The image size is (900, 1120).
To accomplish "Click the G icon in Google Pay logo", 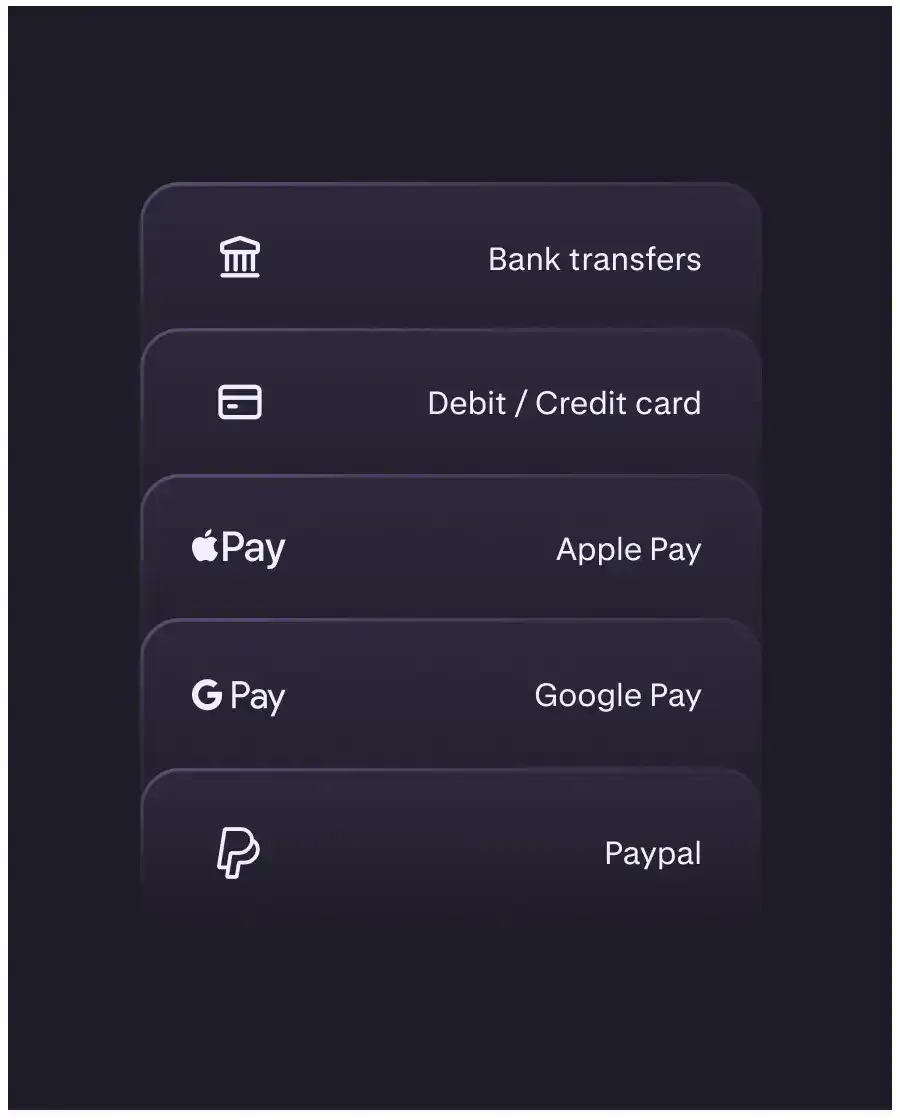I will 206,695.
